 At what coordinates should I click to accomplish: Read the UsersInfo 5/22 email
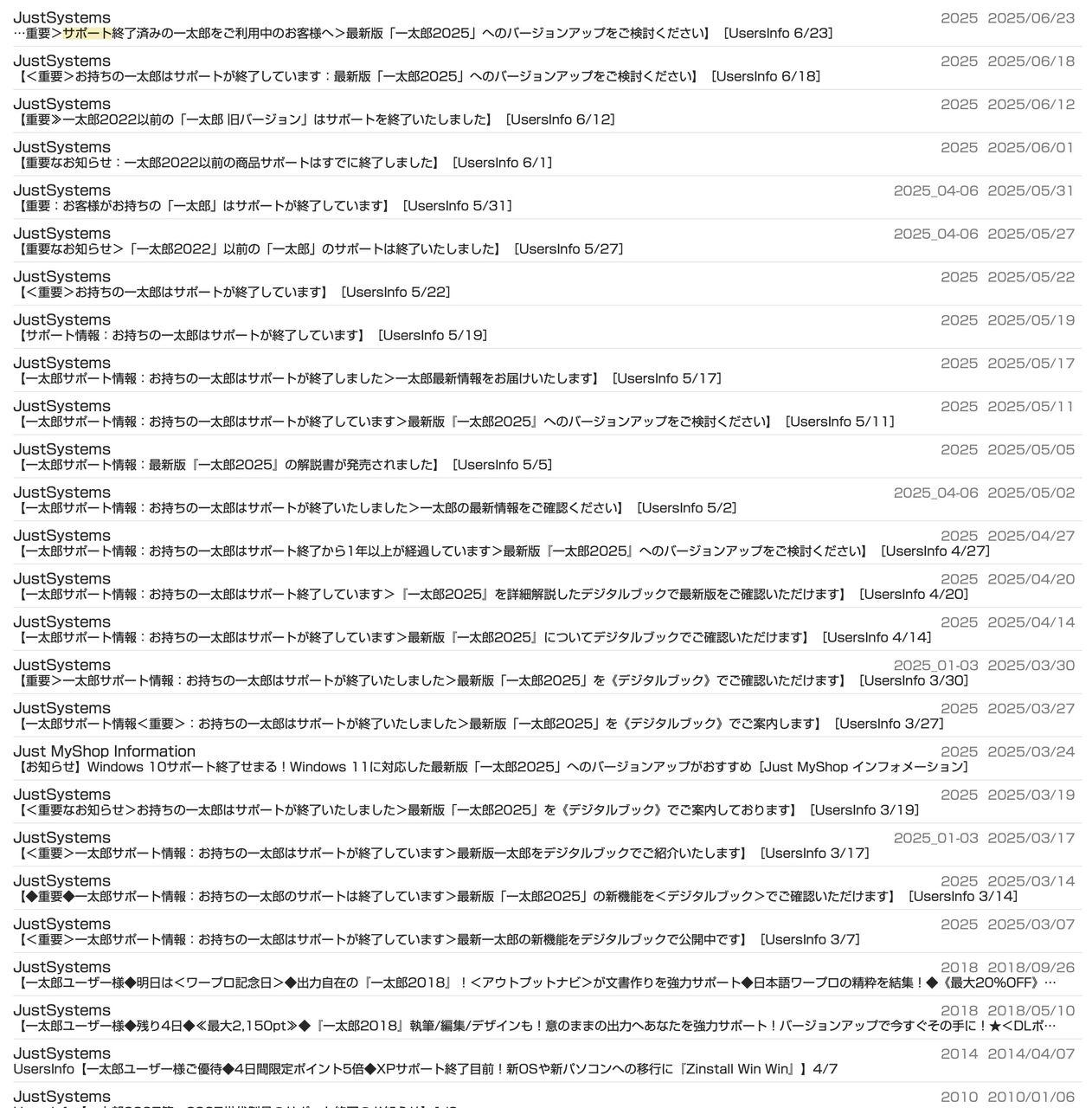click(x=234, y=293)
